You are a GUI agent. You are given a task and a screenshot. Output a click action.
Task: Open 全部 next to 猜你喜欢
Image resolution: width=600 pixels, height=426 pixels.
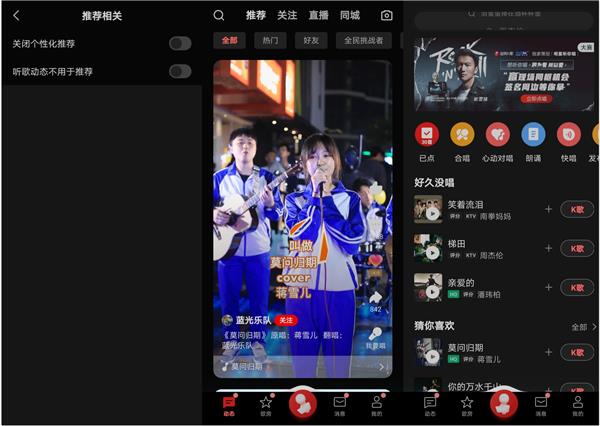[583, 327]
